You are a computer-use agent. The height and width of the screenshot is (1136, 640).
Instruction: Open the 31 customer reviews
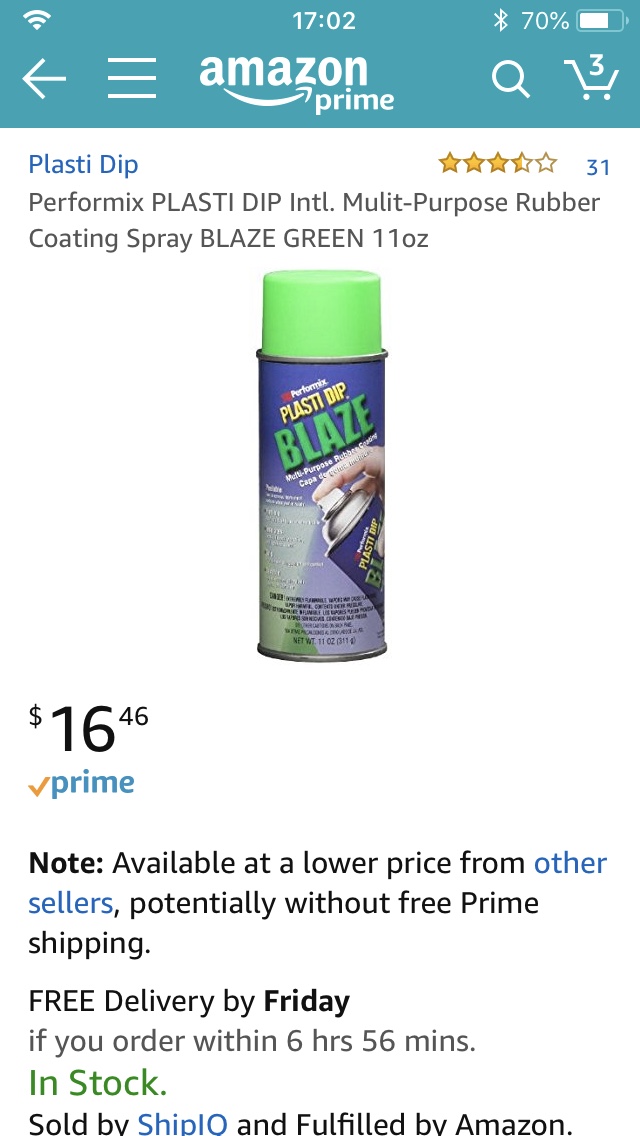tap(597, 166)
